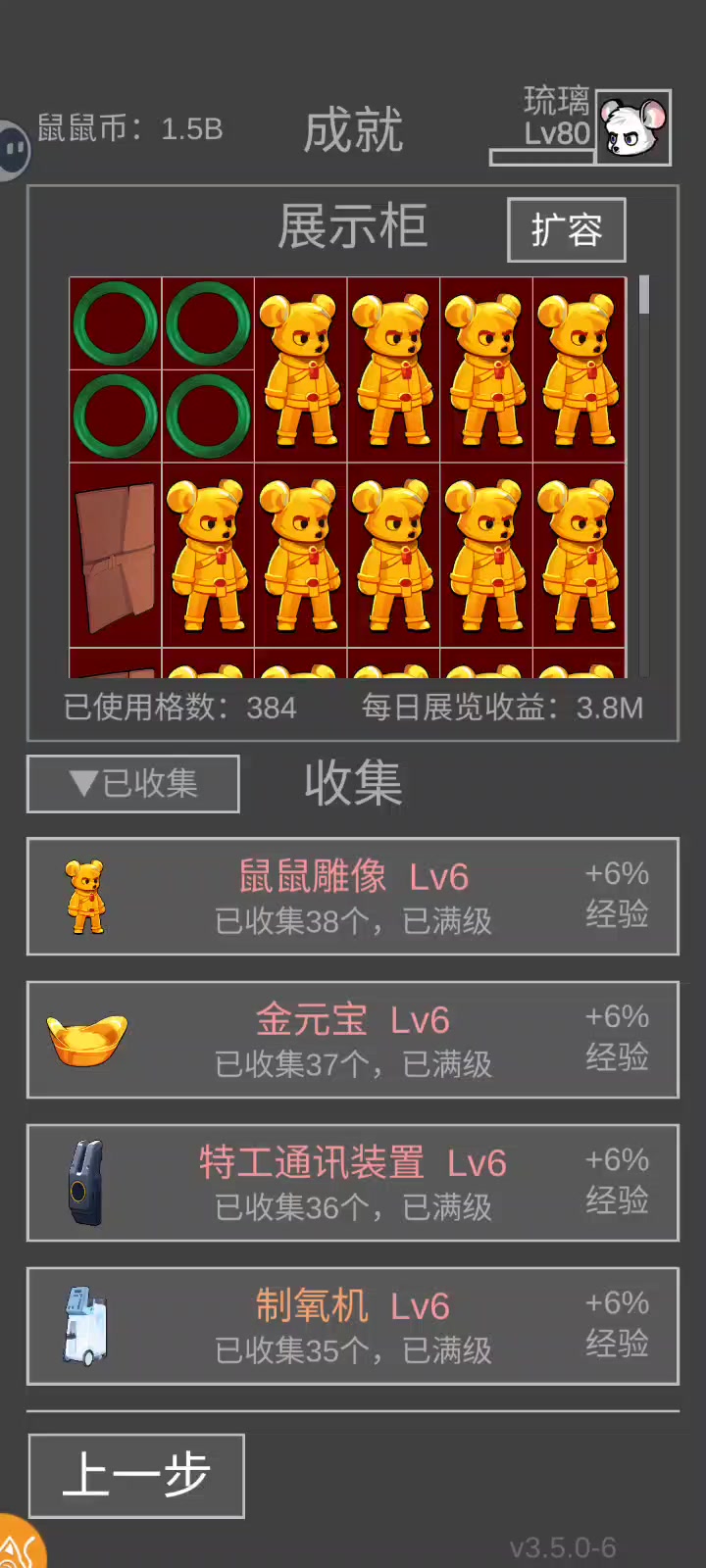Tap the round face icon beside 鼠鼠币
This screenshot has height=1568, width=706.
point(14,149)
